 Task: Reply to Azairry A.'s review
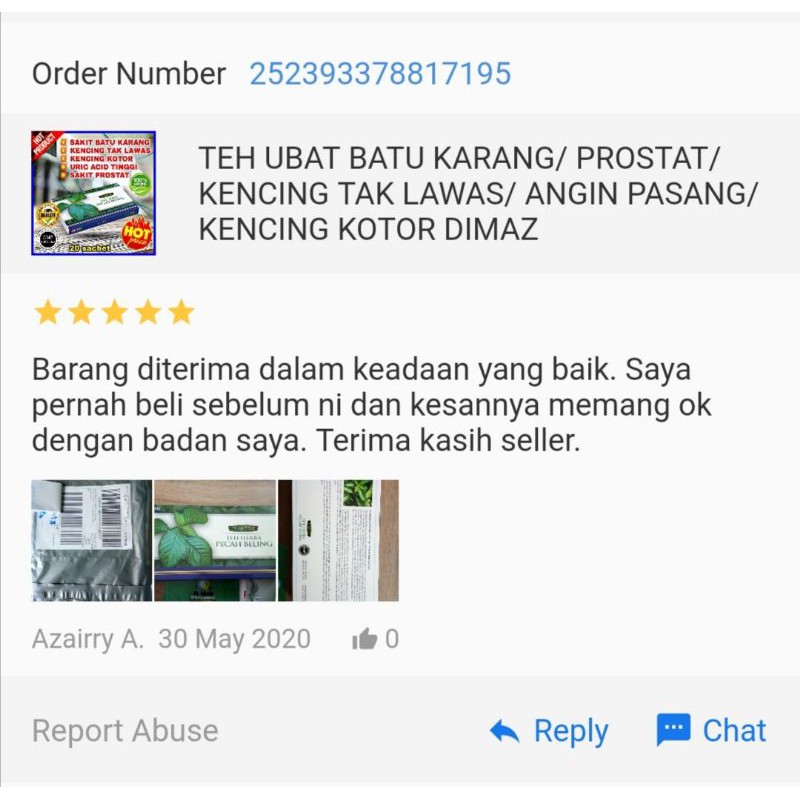549,731
